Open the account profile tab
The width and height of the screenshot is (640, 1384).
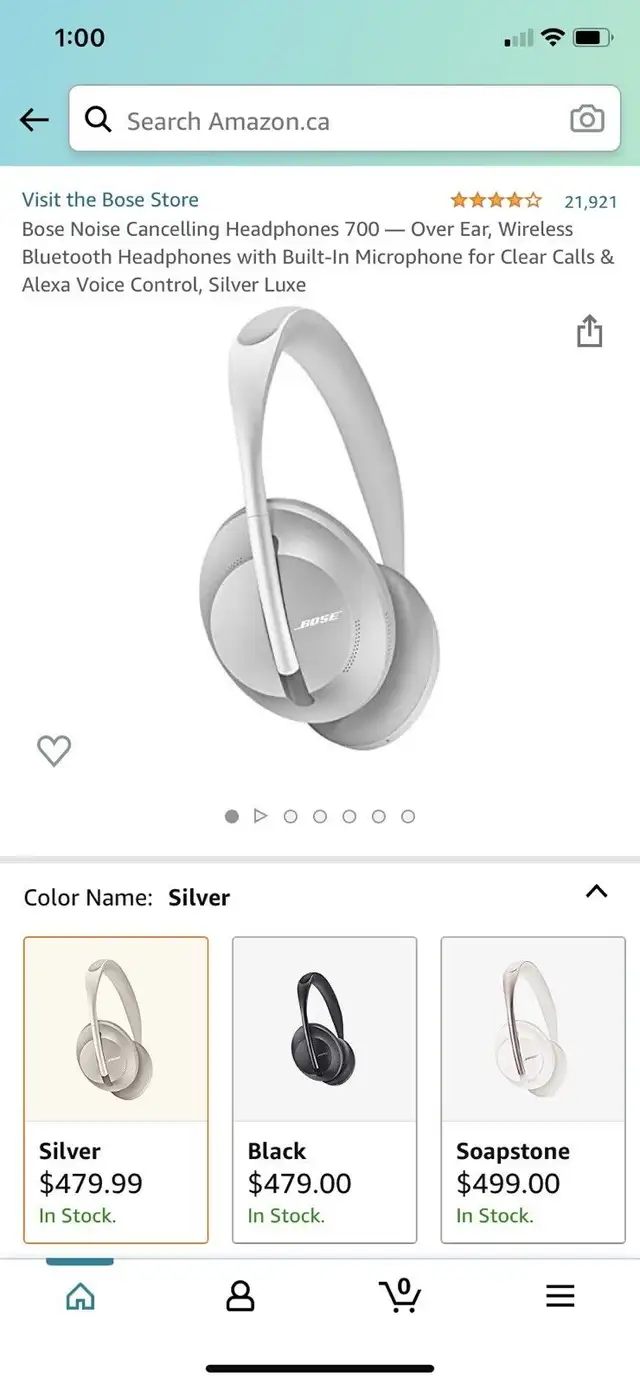tap(240, 1297)
